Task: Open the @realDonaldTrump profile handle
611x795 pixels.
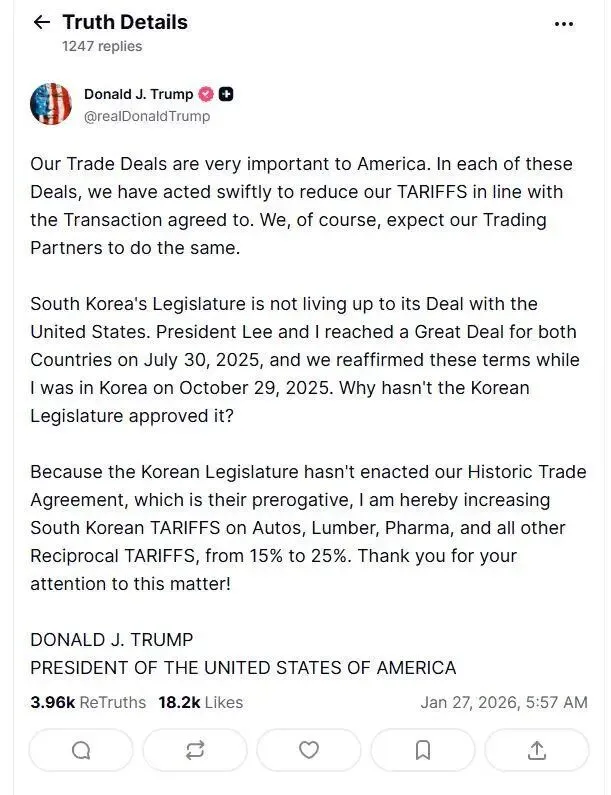Action: (147, 116)
